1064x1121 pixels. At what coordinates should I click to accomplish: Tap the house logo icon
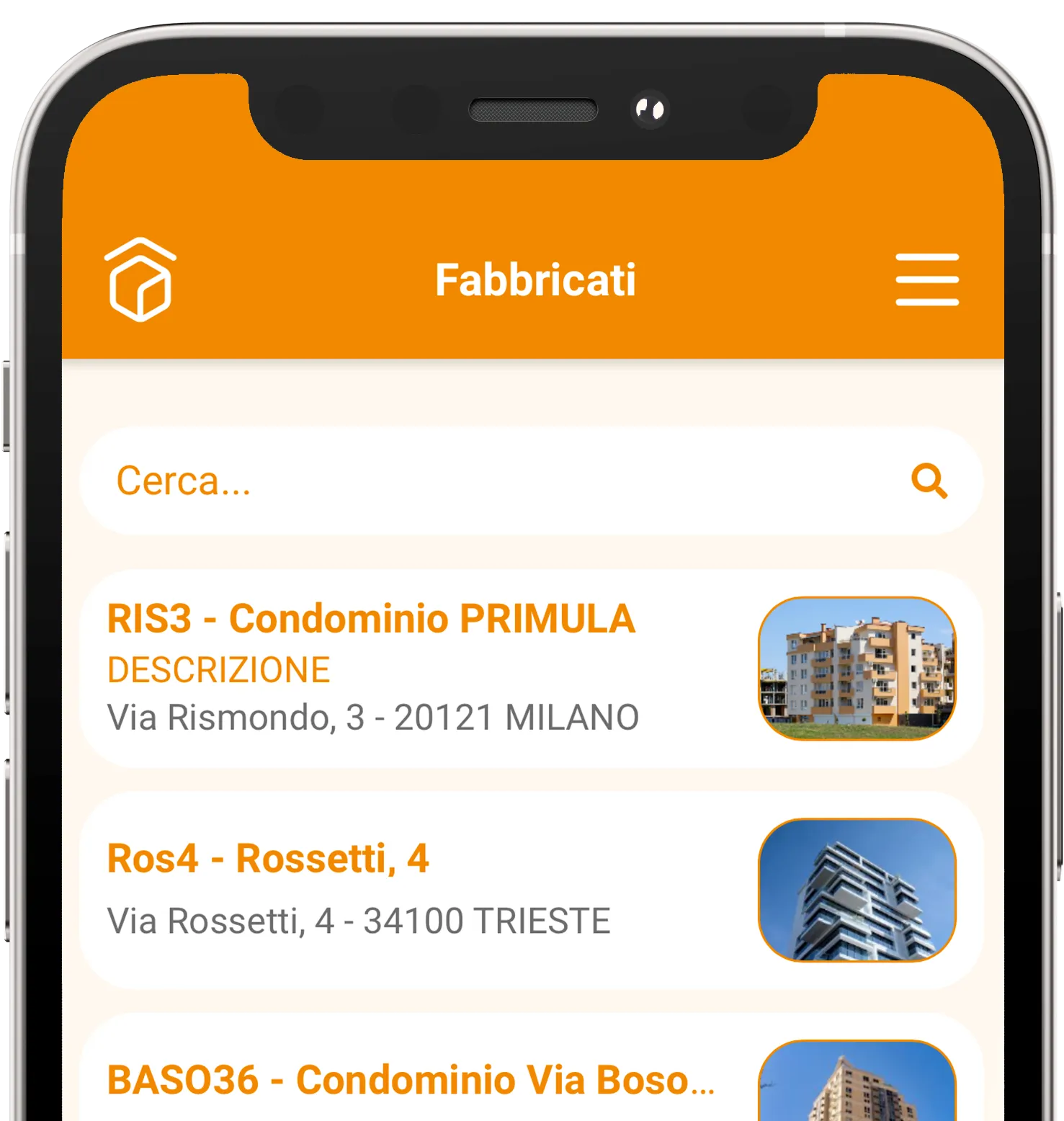tap(140, 280)
